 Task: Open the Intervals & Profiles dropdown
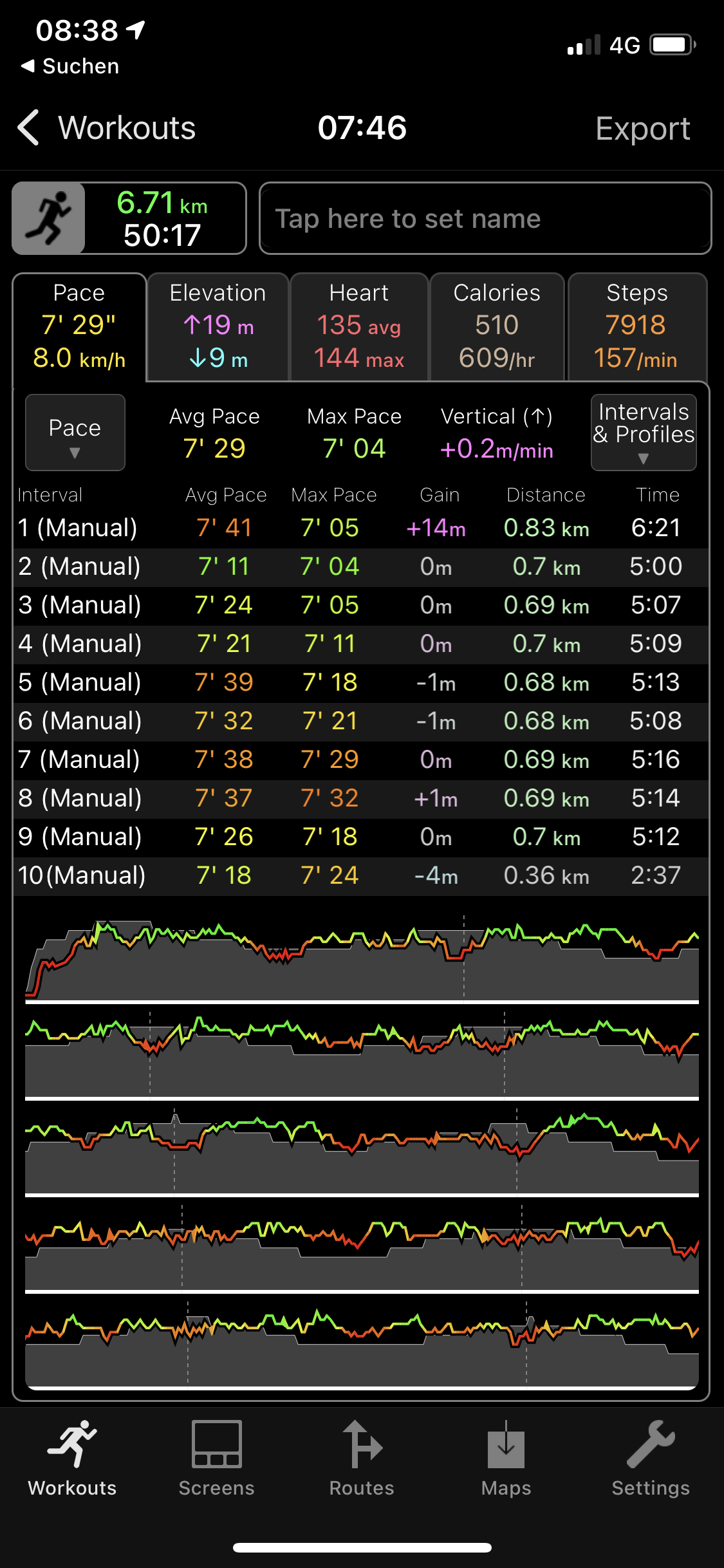[x=643, y=433]
